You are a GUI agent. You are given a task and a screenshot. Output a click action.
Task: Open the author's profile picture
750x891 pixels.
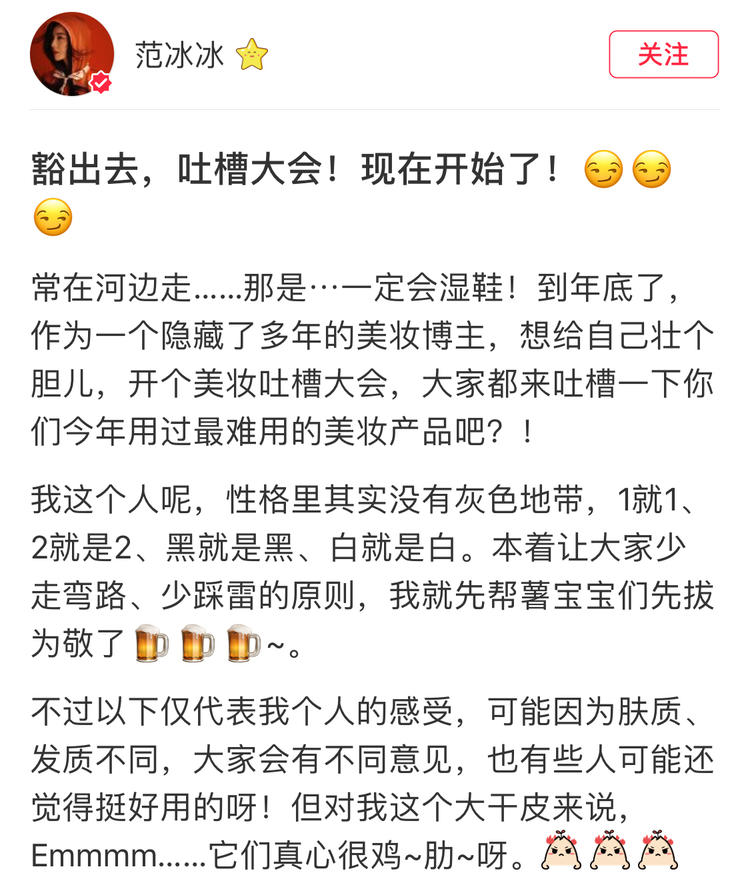(x=71, y=56)
